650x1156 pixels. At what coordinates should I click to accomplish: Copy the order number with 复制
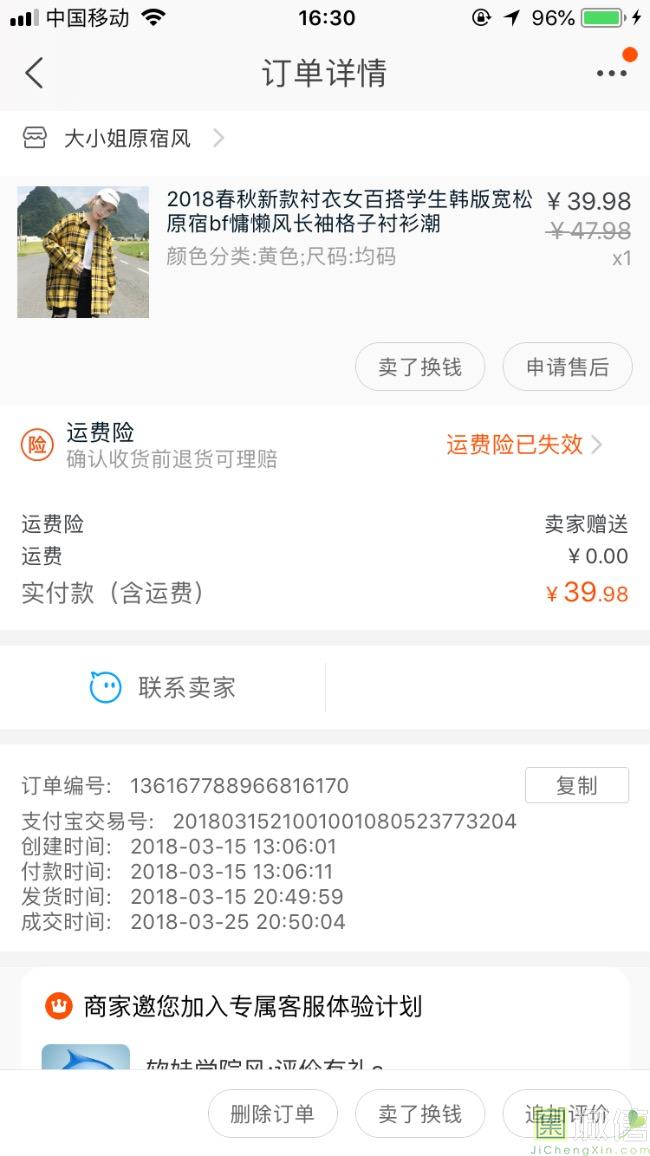(x=576, y=786)
